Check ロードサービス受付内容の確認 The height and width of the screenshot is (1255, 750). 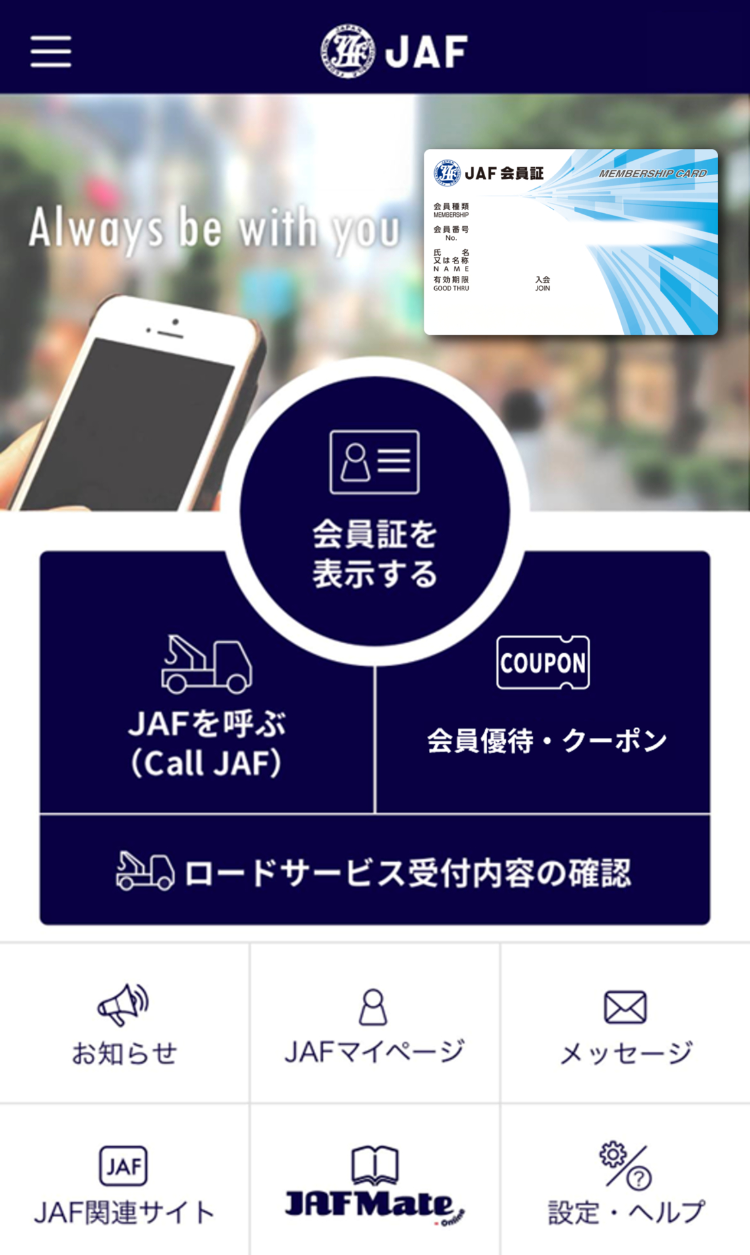375,871
